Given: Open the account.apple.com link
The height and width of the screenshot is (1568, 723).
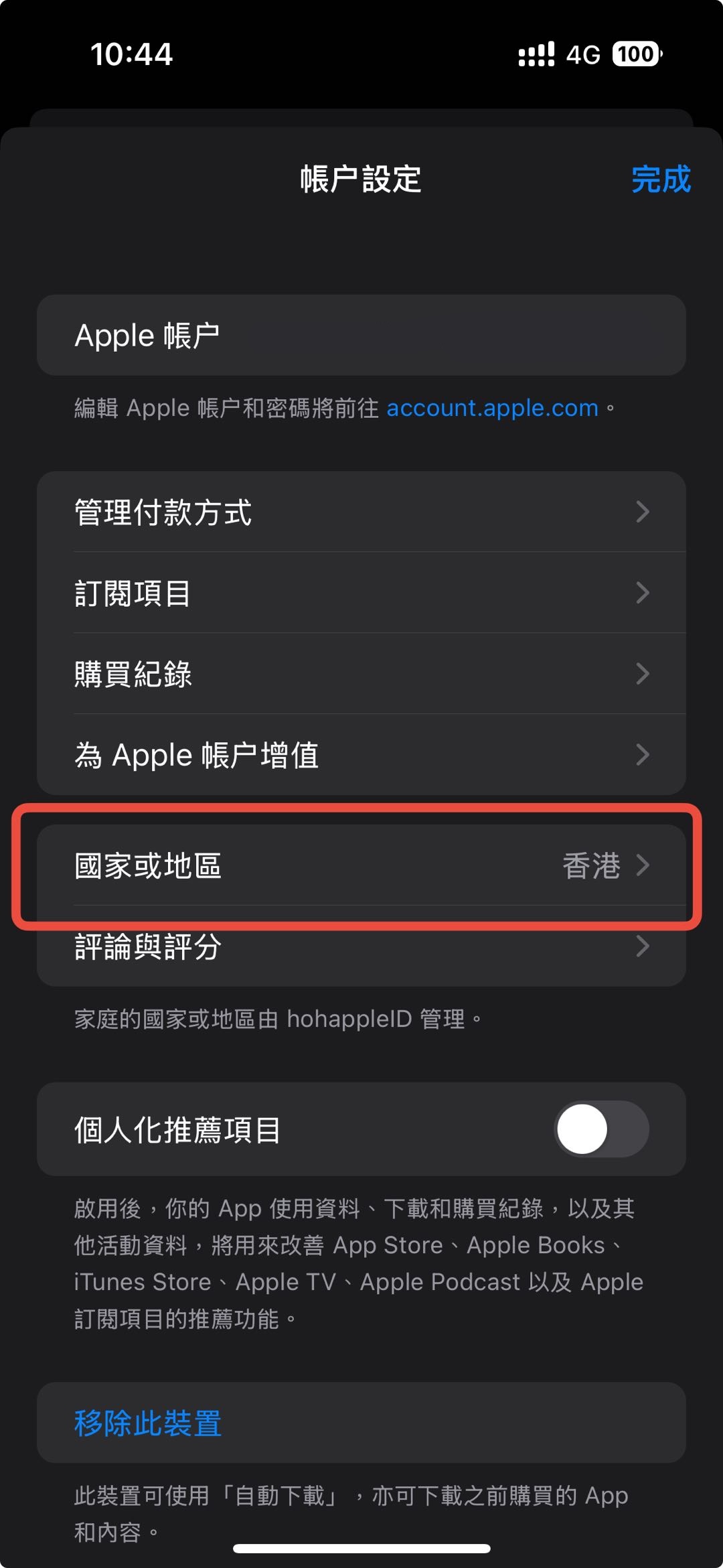Looking at the screenshot, I should coord(492,408).
